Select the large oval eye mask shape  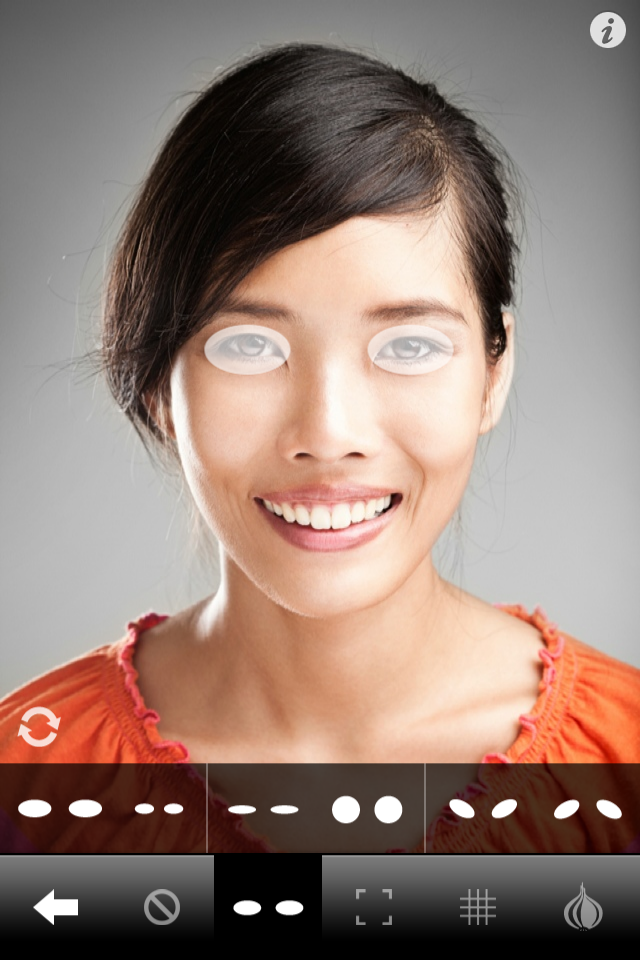coord(60,808)
